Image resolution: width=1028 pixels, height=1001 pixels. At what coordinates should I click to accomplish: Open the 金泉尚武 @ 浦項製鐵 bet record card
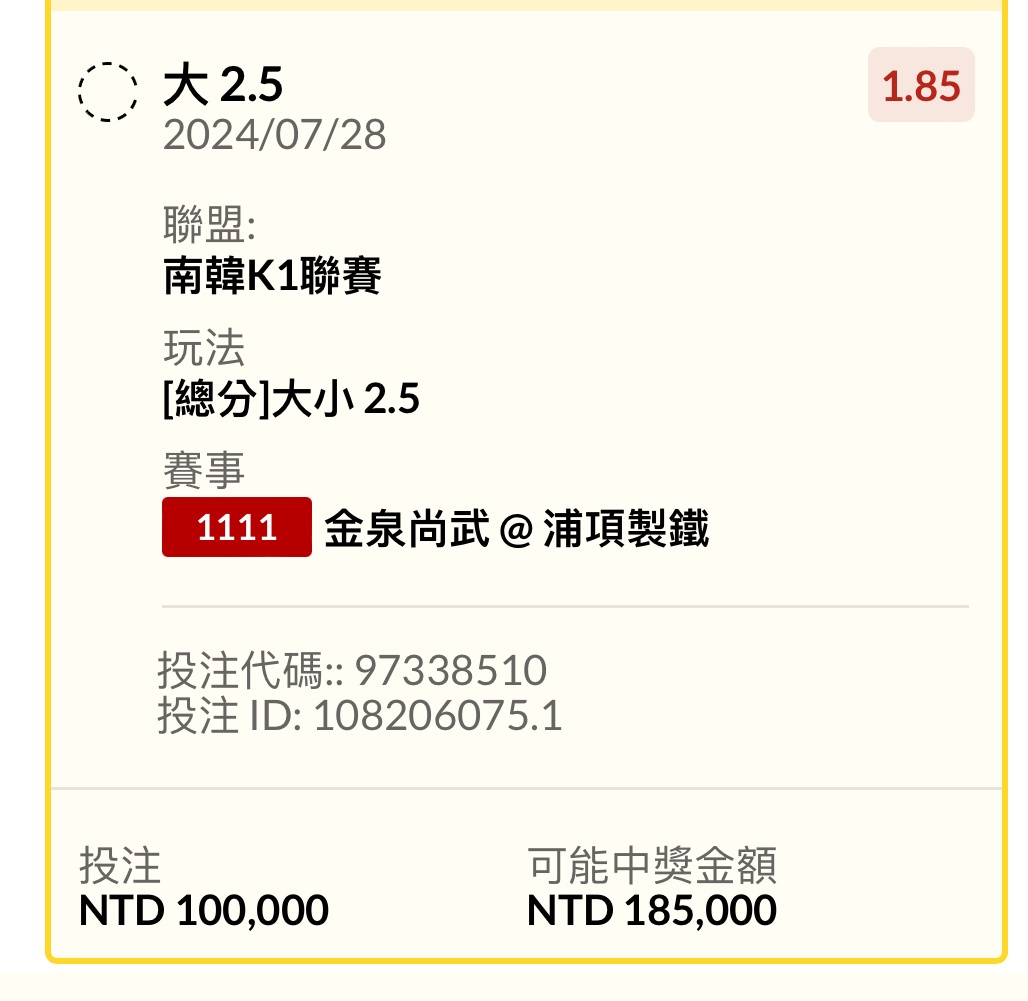516,529
